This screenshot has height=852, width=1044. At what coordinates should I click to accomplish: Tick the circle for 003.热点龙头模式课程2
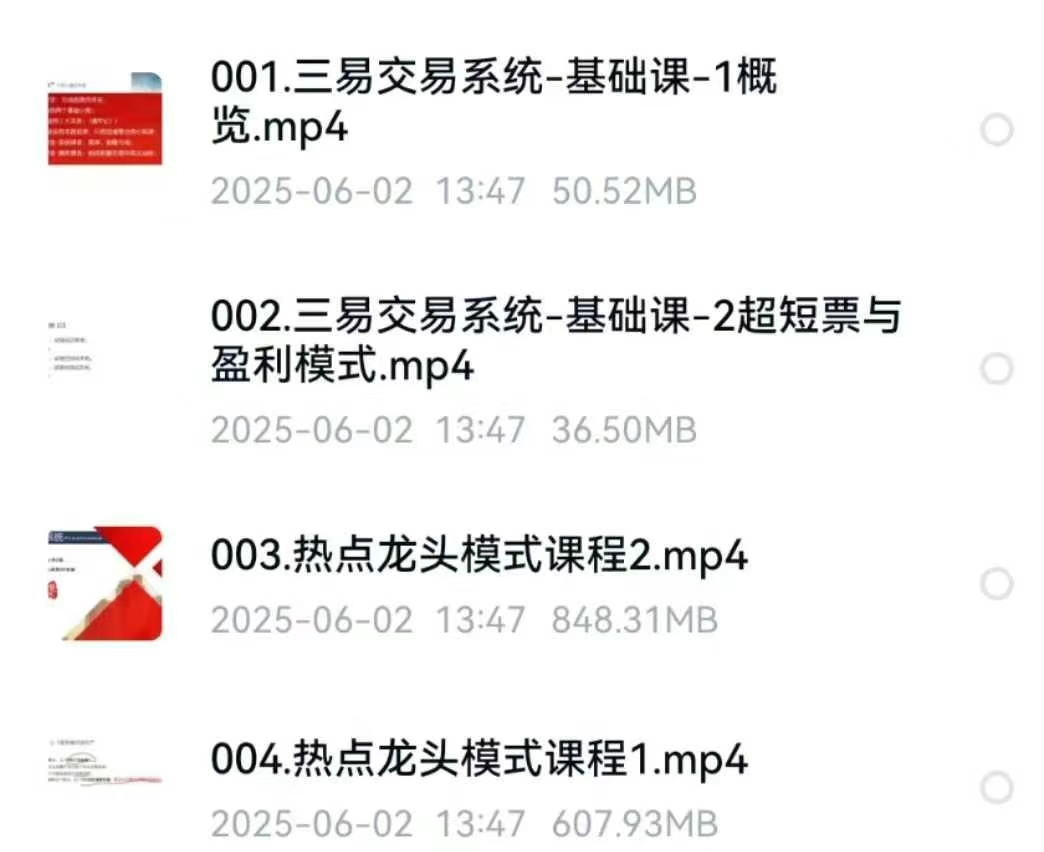(x=996, y=584)
